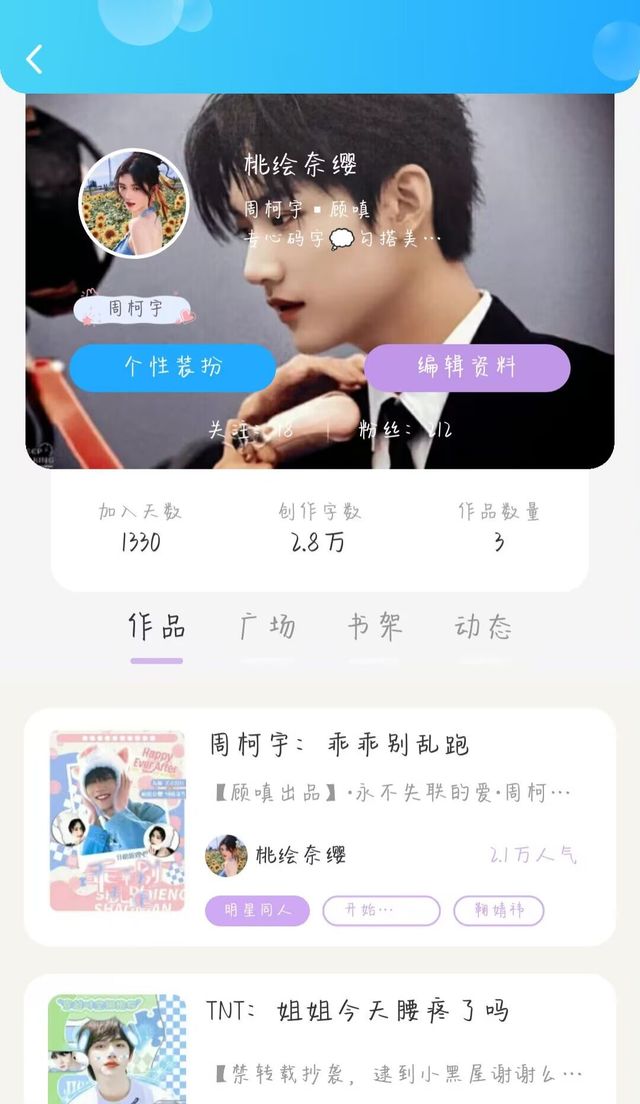This screenshot has width=640, height=1104.
Task: Select the 作品 tab
Action: (156, 627)
